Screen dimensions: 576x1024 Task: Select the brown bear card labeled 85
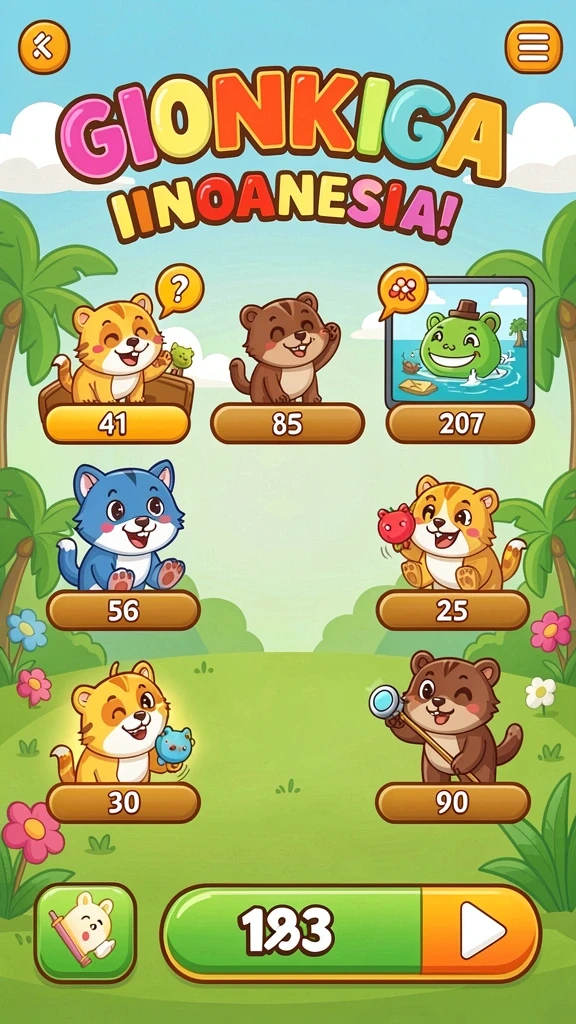pyautogui.click(x=287, y=368)
